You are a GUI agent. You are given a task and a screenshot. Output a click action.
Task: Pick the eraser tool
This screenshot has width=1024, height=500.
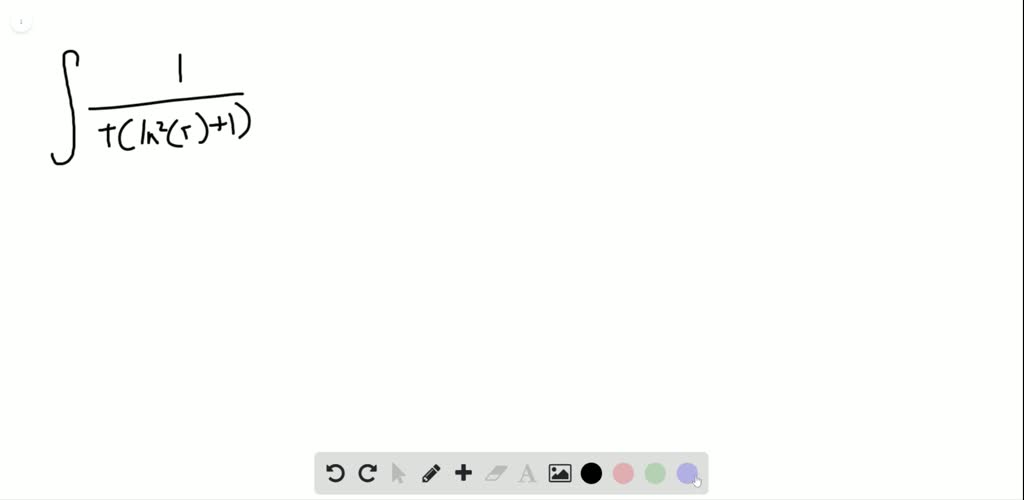495,473
